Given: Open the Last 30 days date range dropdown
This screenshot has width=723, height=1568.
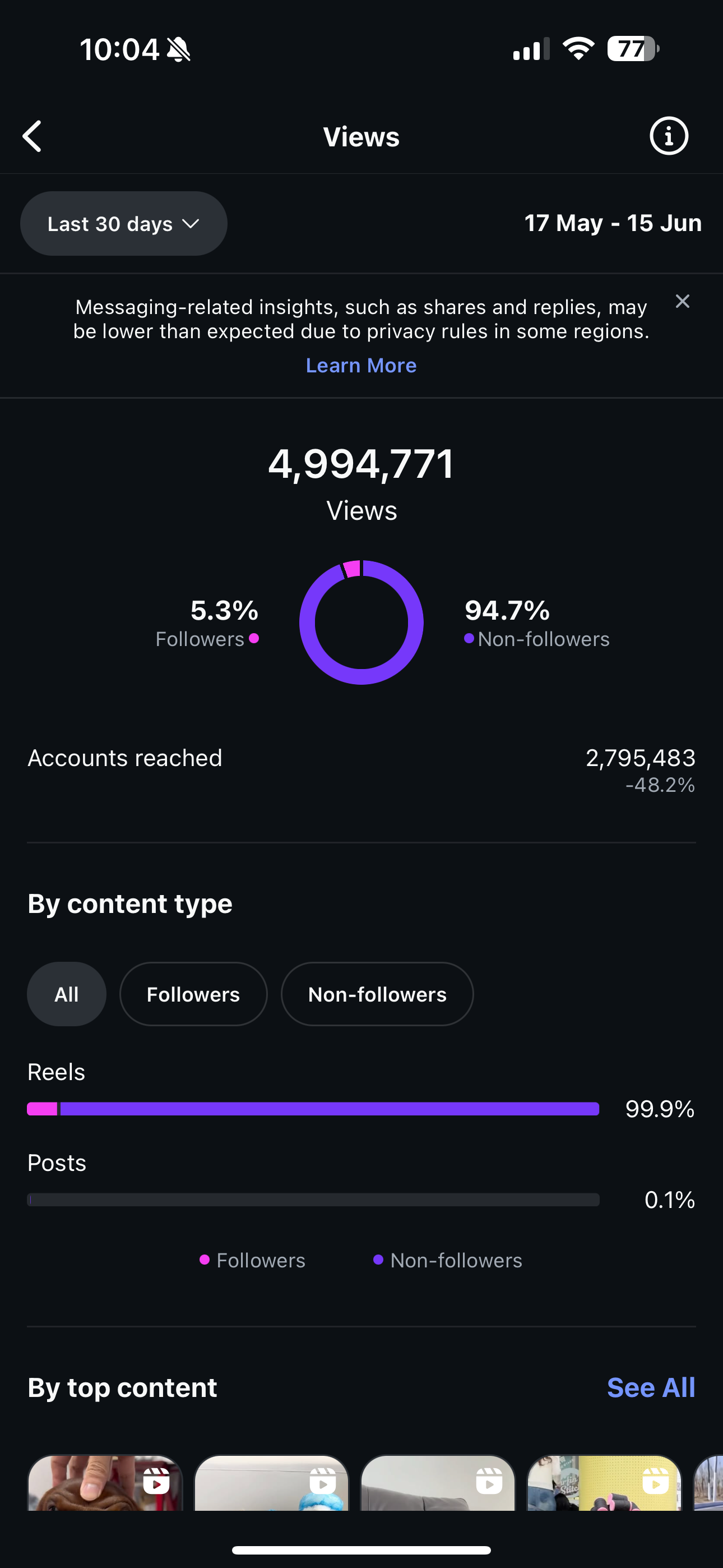Looking at the screenshot, I should pyautogui.click(x=123, y=223).
